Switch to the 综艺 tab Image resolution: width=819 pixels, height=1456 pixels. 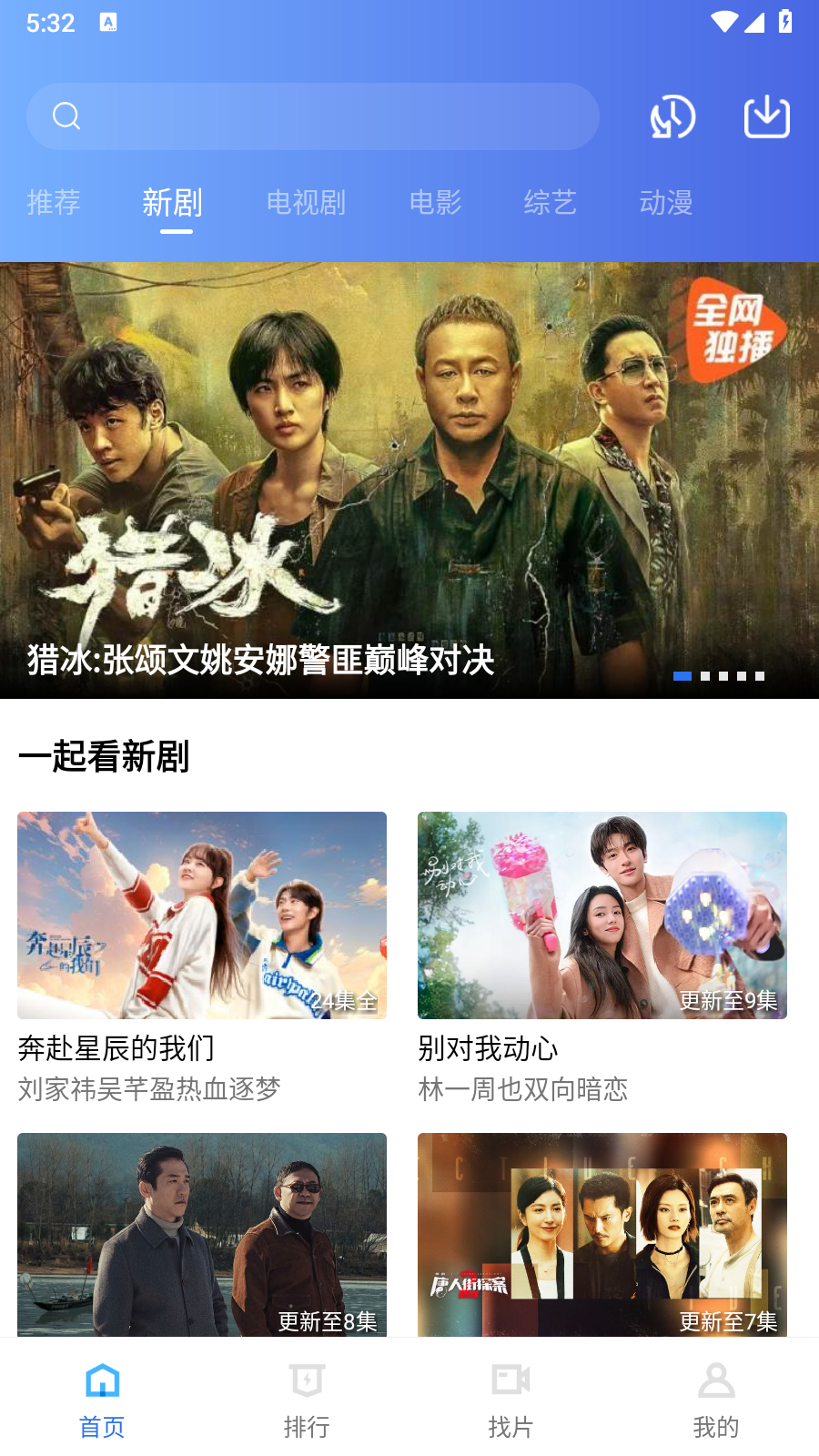(x=550, y=202)
